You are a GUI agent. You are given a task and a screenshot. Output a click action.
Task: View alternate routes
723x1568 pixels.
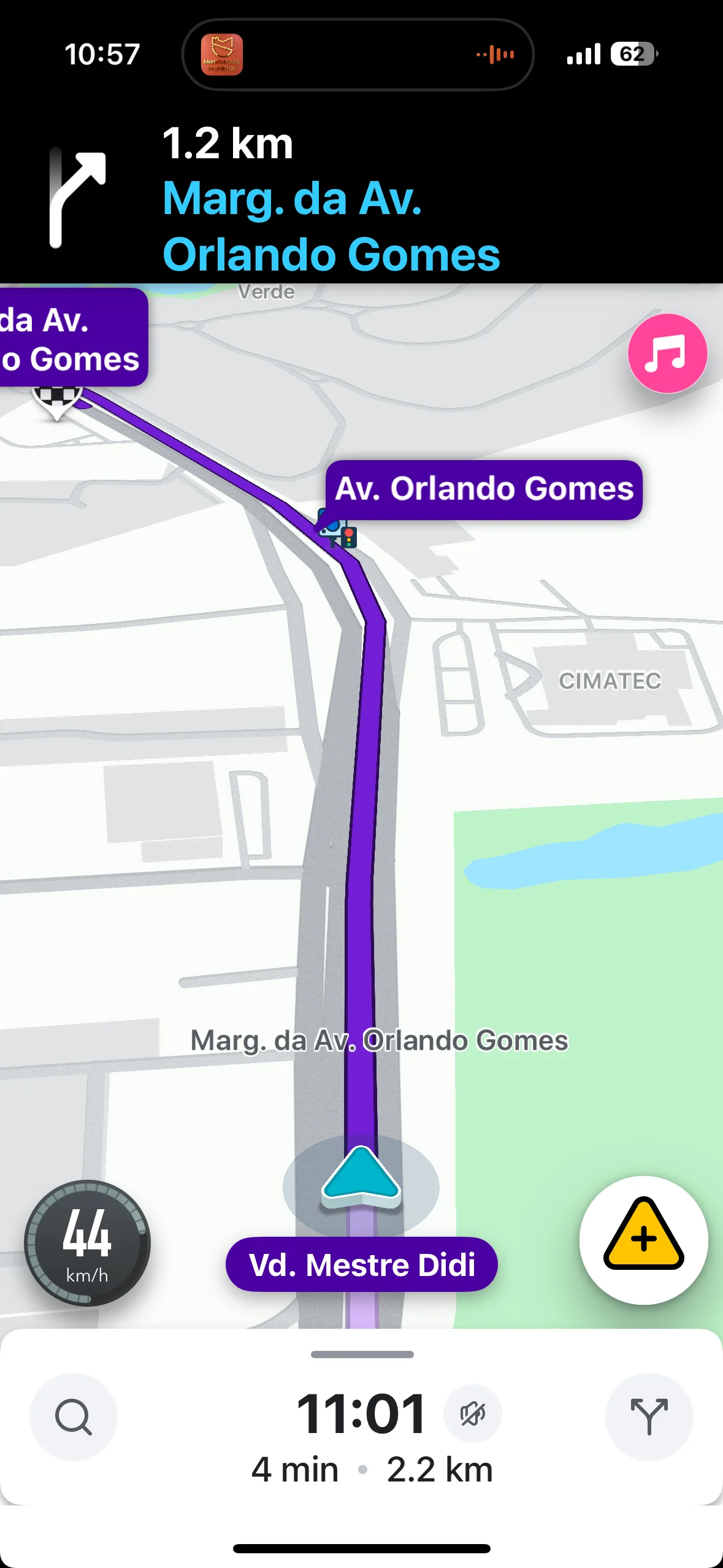649,1416
